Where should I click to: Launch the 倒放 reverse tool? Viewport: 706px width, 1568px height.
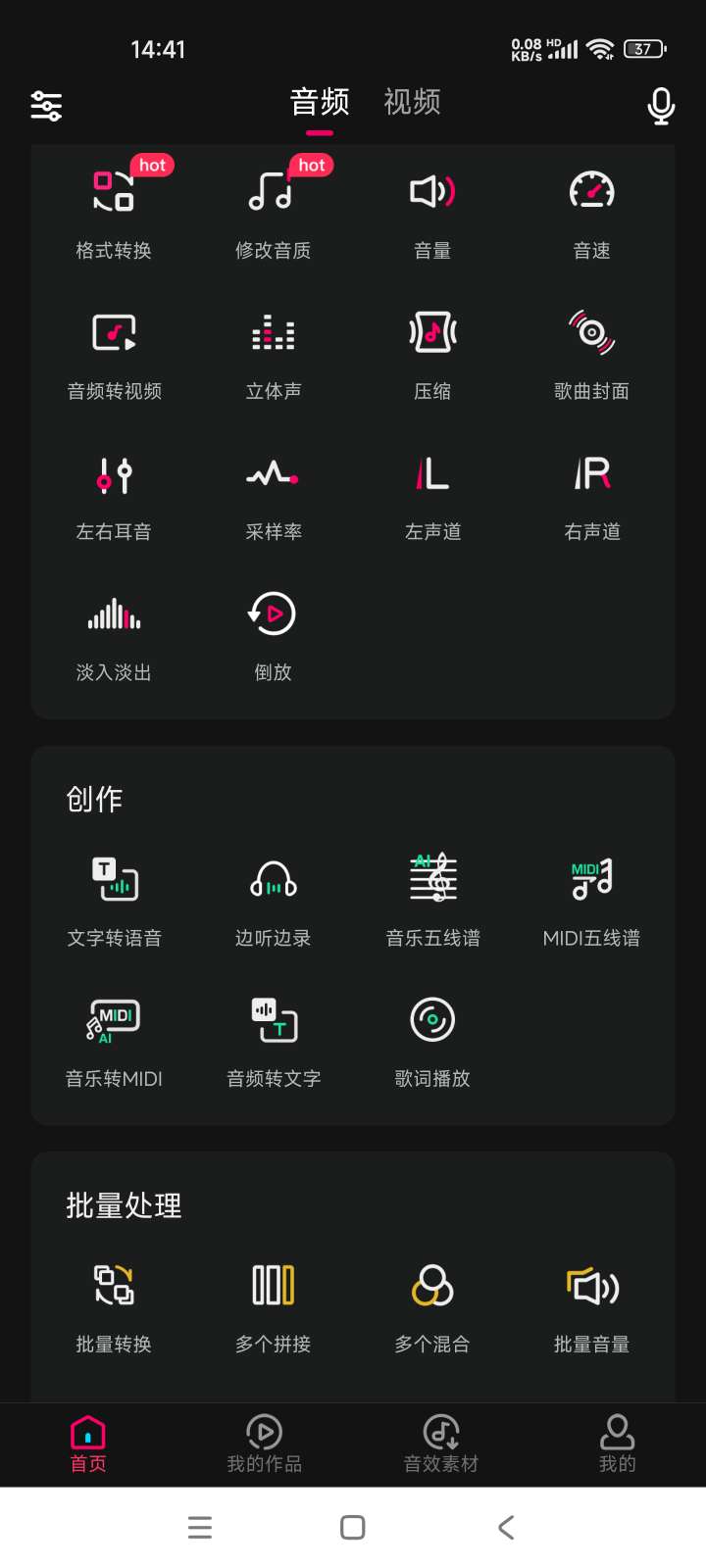point(273,632)
